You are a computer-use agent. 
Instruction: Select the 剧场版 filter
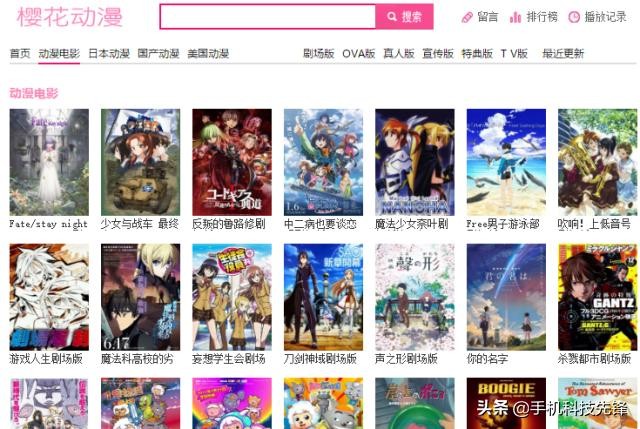pyautogui.click(x=318, y=54)
